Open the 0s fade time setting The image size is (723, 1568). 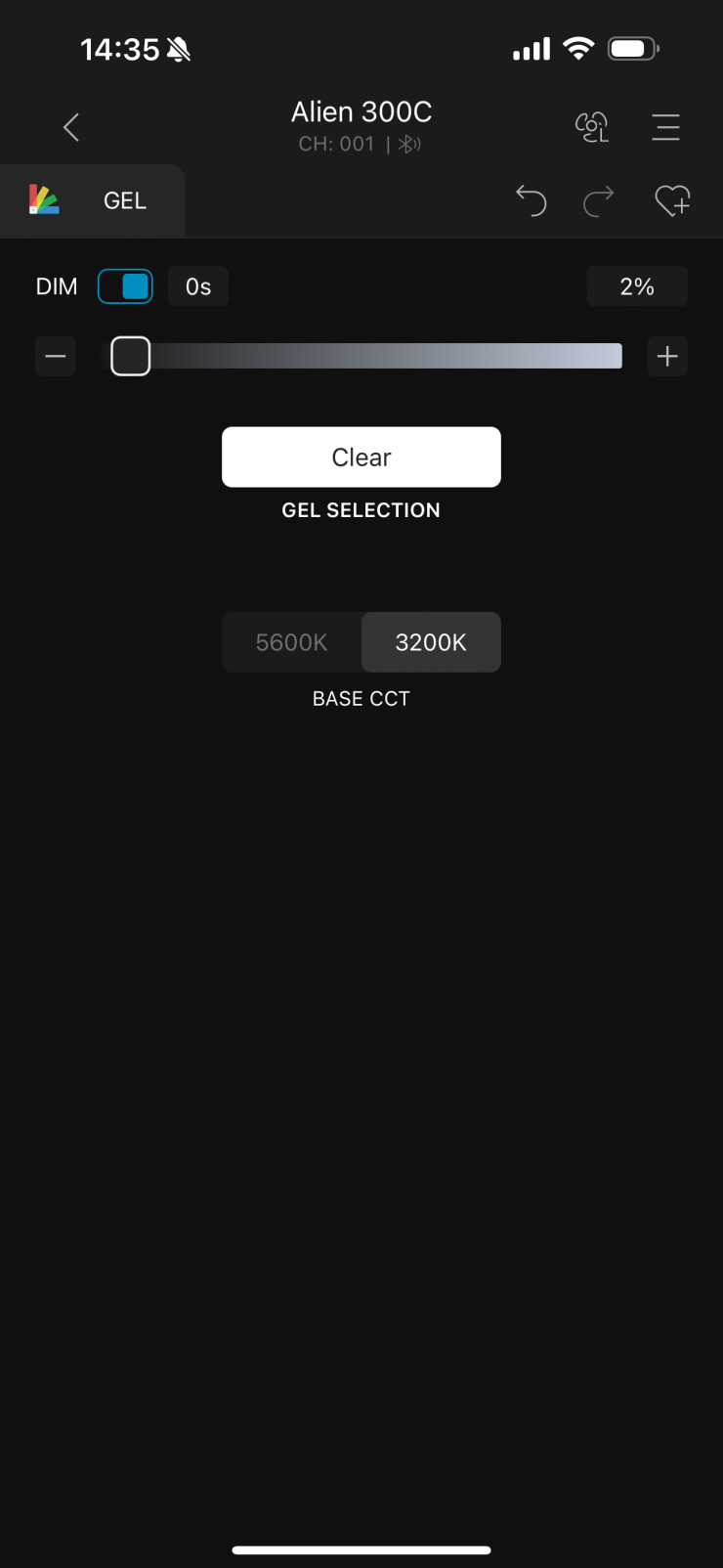198,286
